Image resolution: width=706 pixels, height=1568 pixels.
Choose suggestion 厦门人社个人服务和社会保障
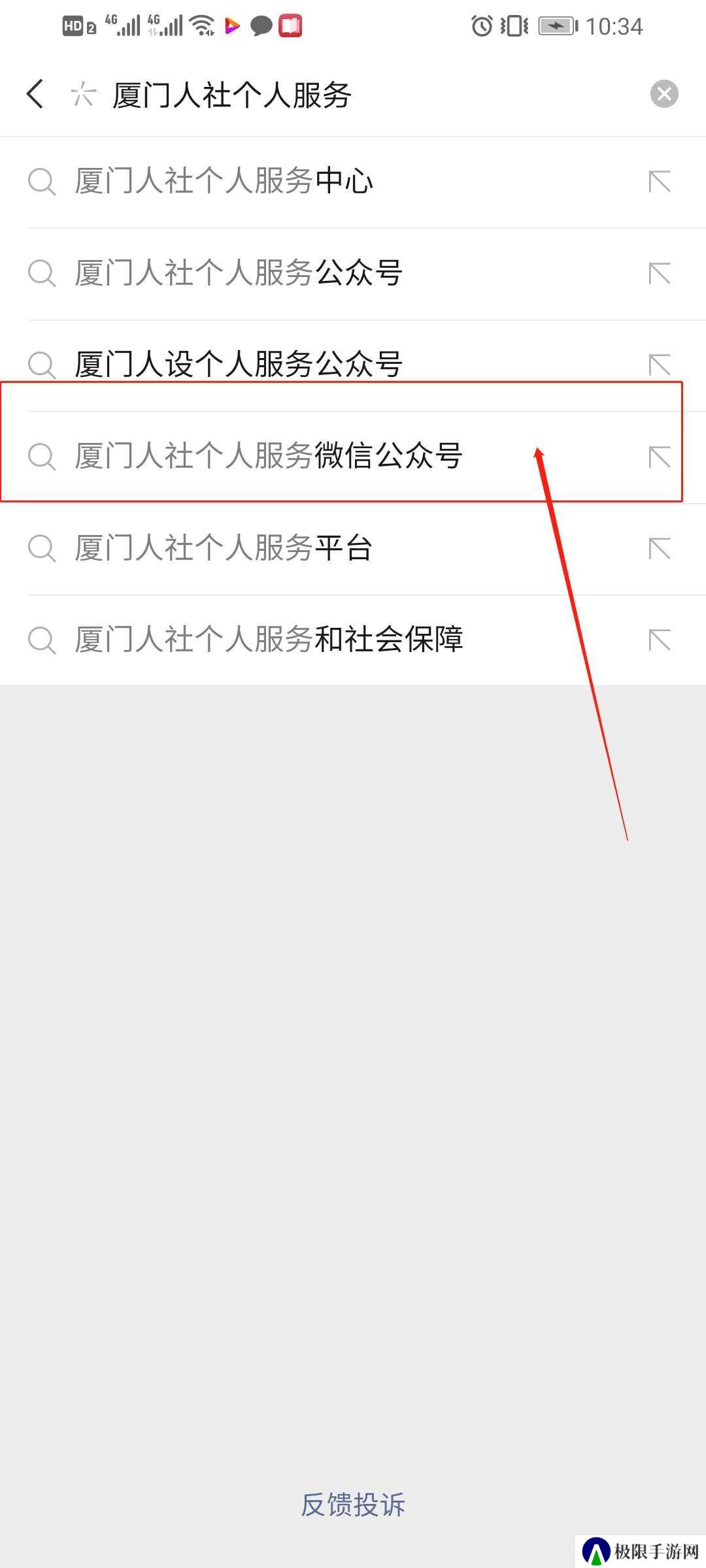pyautogui.click(x=269, y=640)
